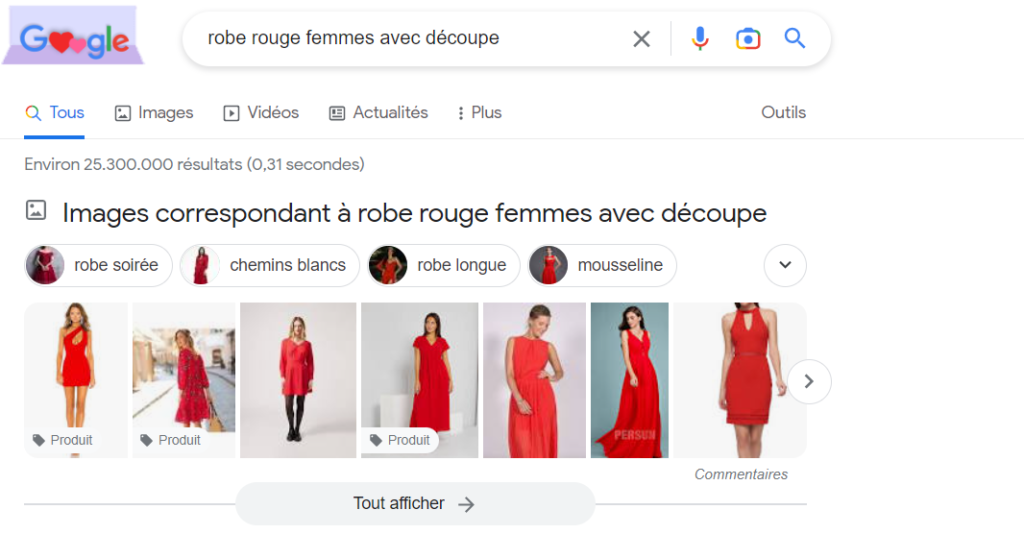Select the chemins blancs chip
The image size is (1024, 534).
tap(270, 265)
